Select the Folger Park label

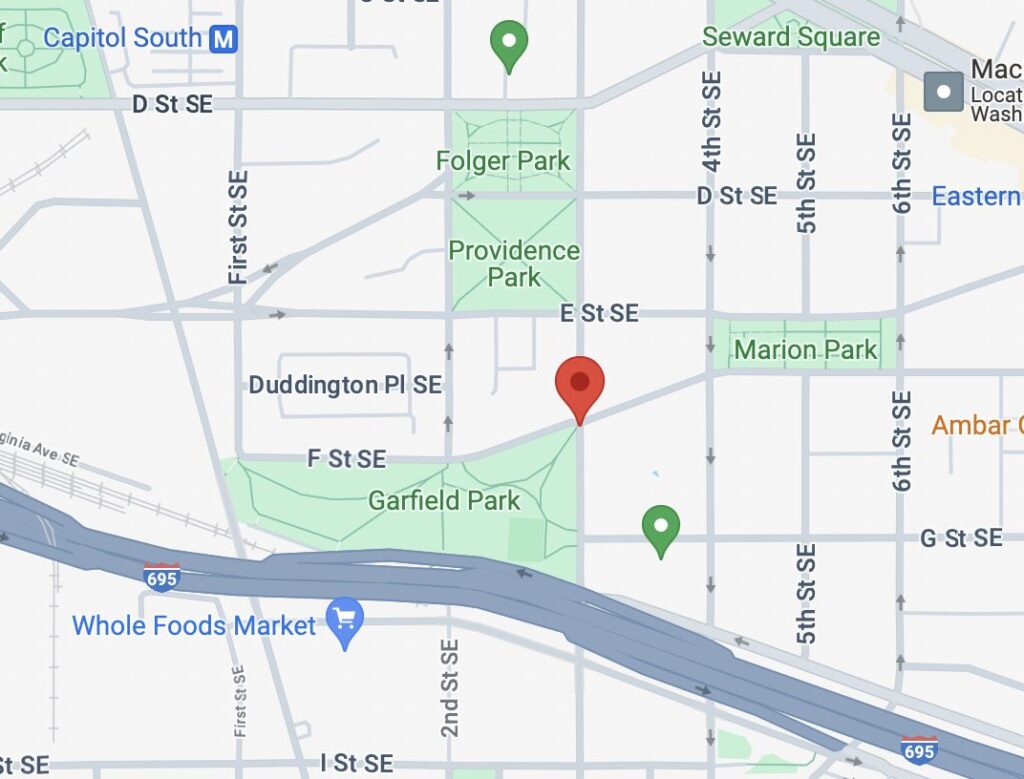coord(503,160)
